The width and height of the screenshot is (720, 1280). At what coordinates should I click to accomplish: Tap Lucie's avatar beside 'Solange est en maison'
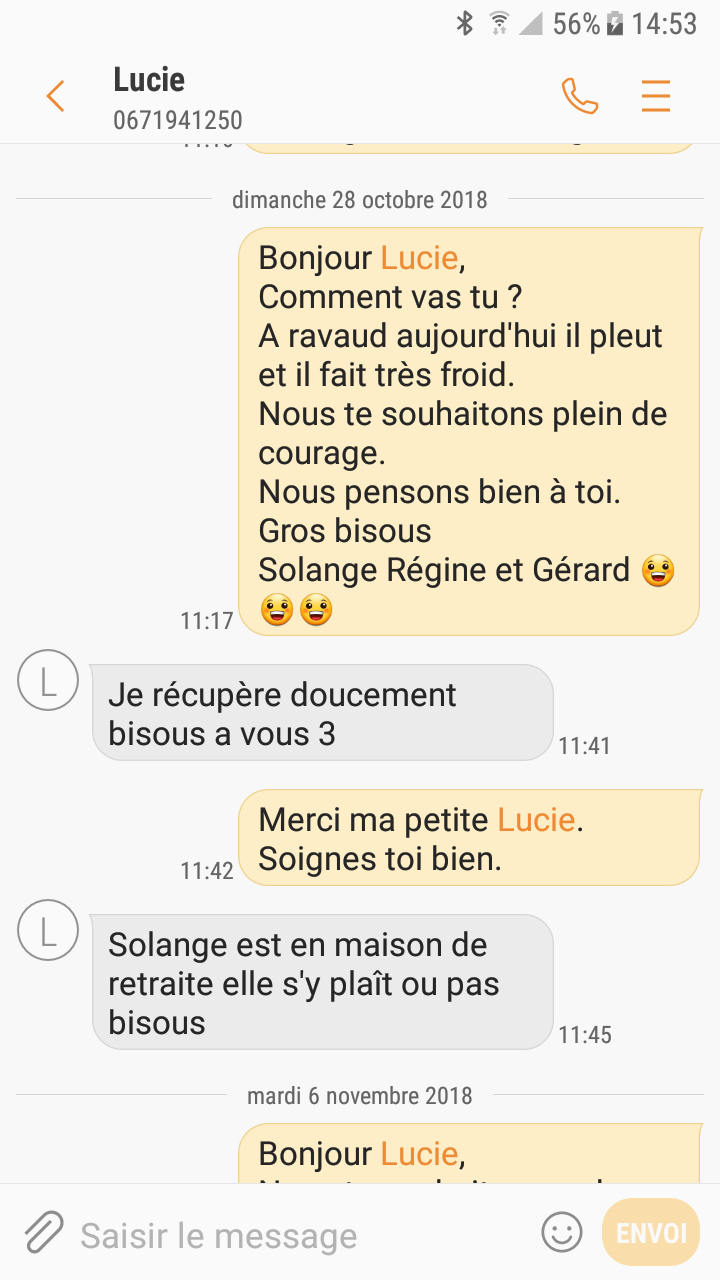(48, 930)
